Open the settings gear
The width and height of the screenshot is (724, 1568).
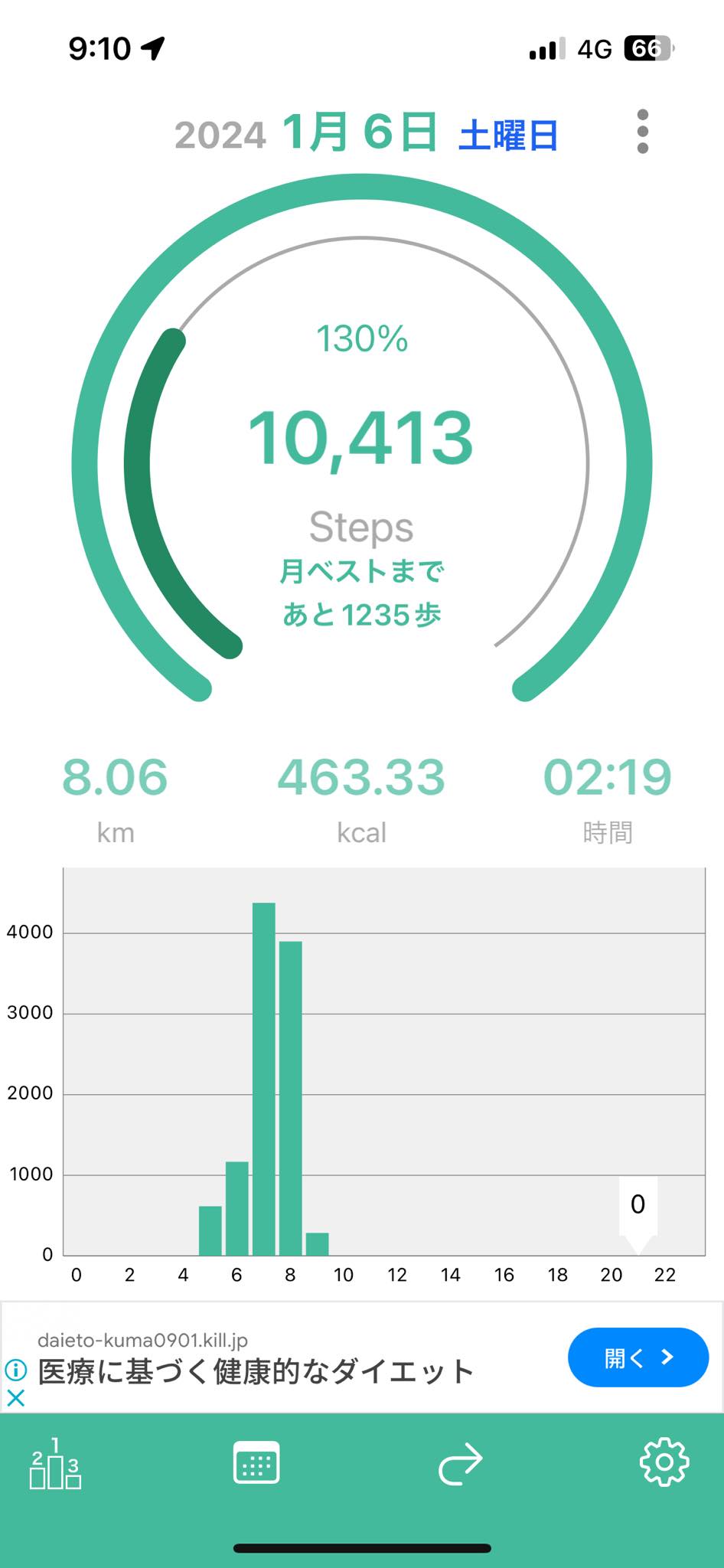point(664,1462)
